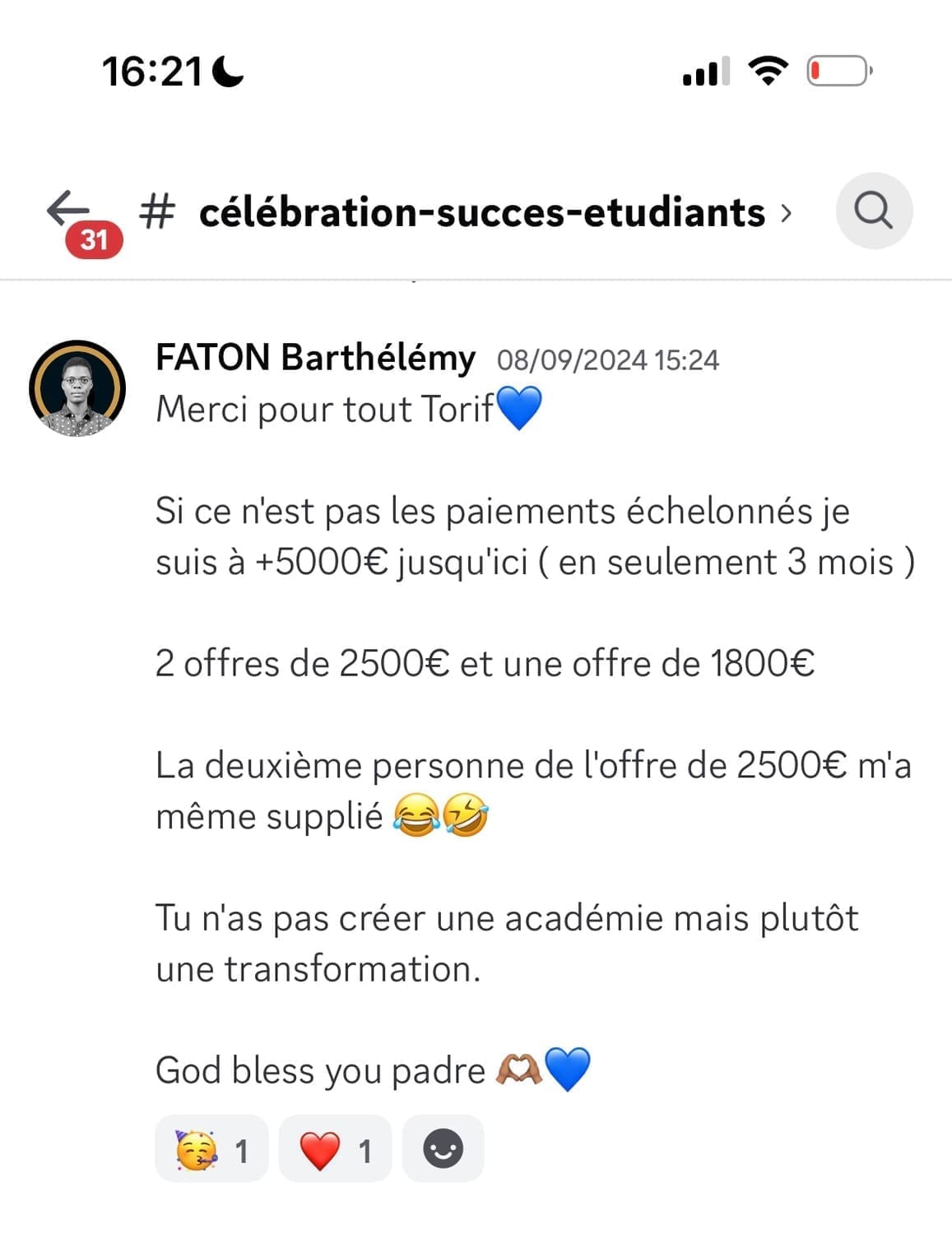Open célébration-succes-etudiants channel details
Screen dimensions: 952x1234
[481, 213]
